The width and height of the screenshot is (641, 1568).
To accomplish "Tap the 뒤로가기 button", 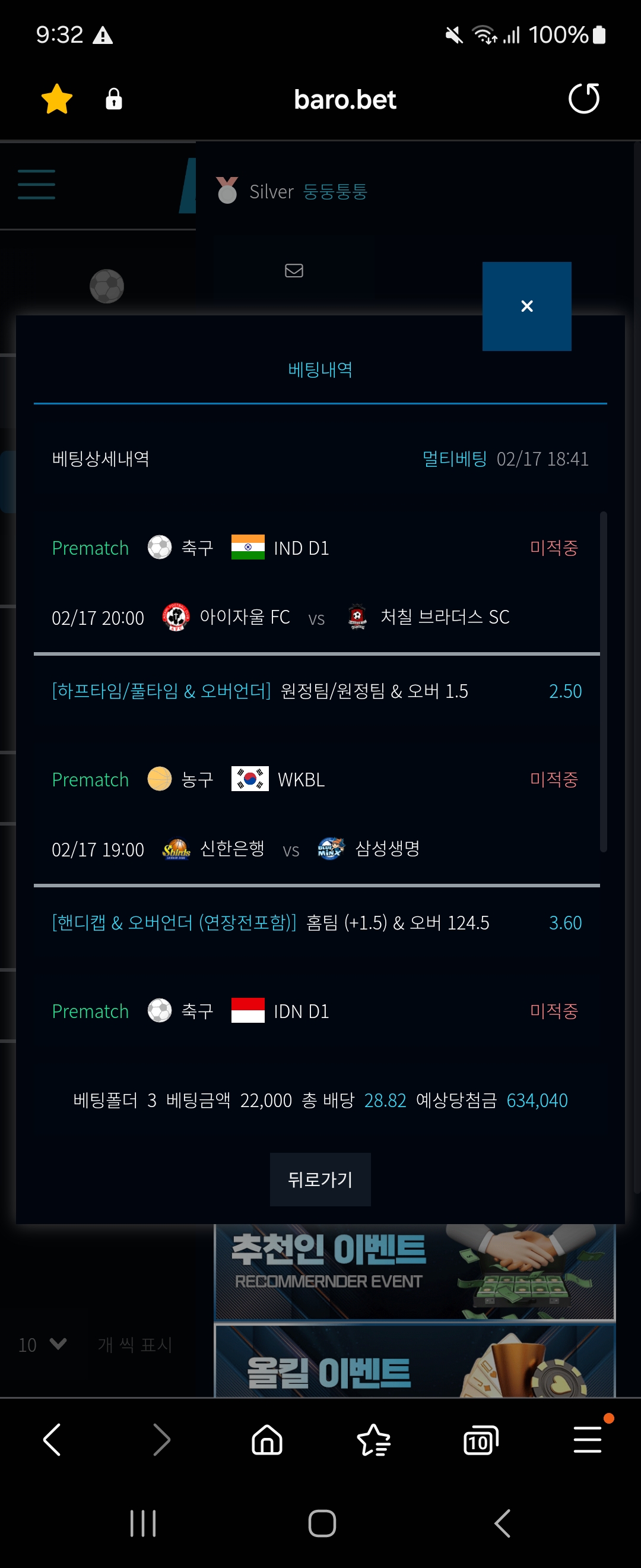I will pyautogui.click(x=320, y=1179).
